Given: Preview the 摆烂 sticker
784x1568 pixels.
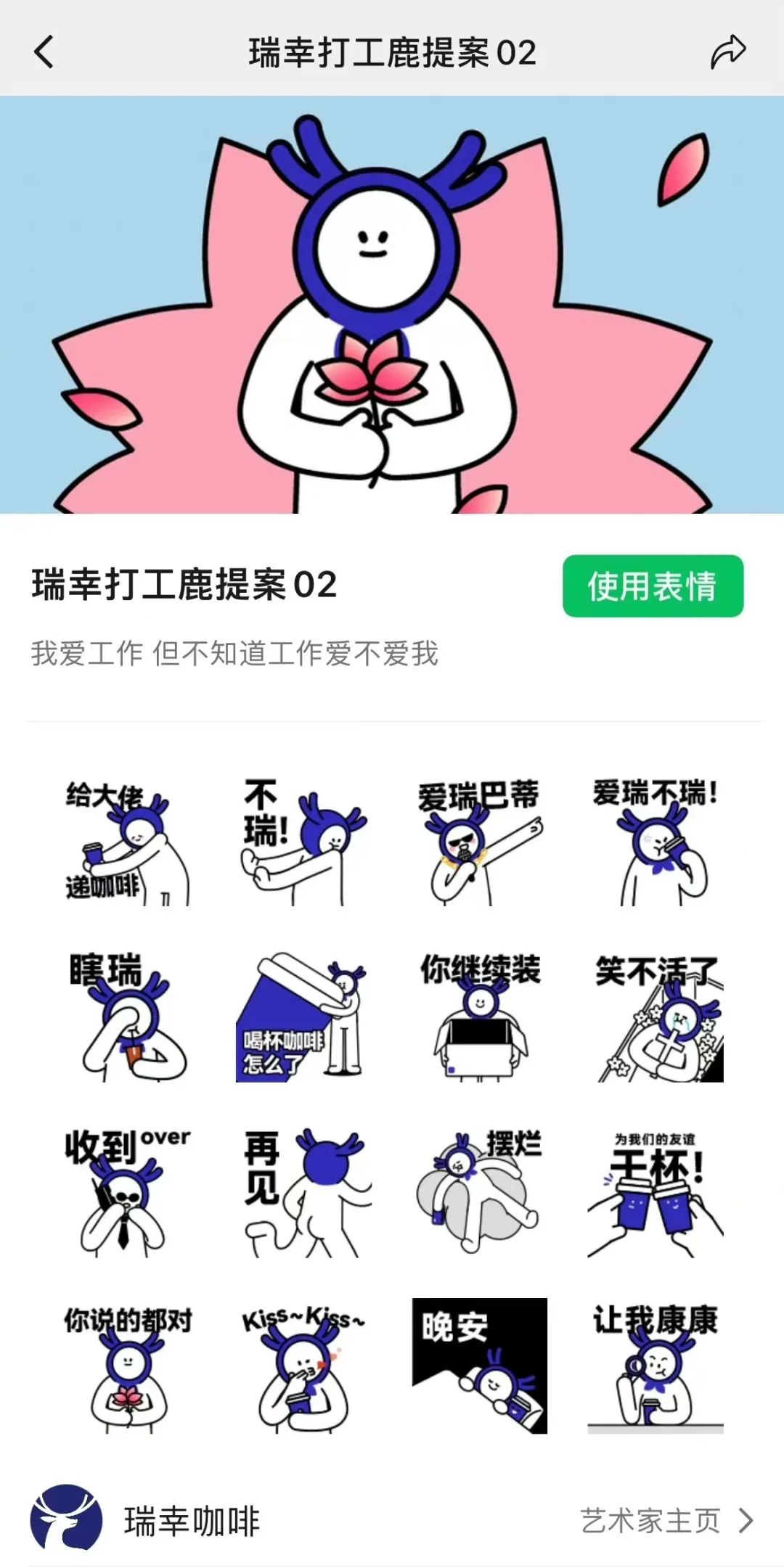Looking at the screenshot, I should pos(479,1193).
